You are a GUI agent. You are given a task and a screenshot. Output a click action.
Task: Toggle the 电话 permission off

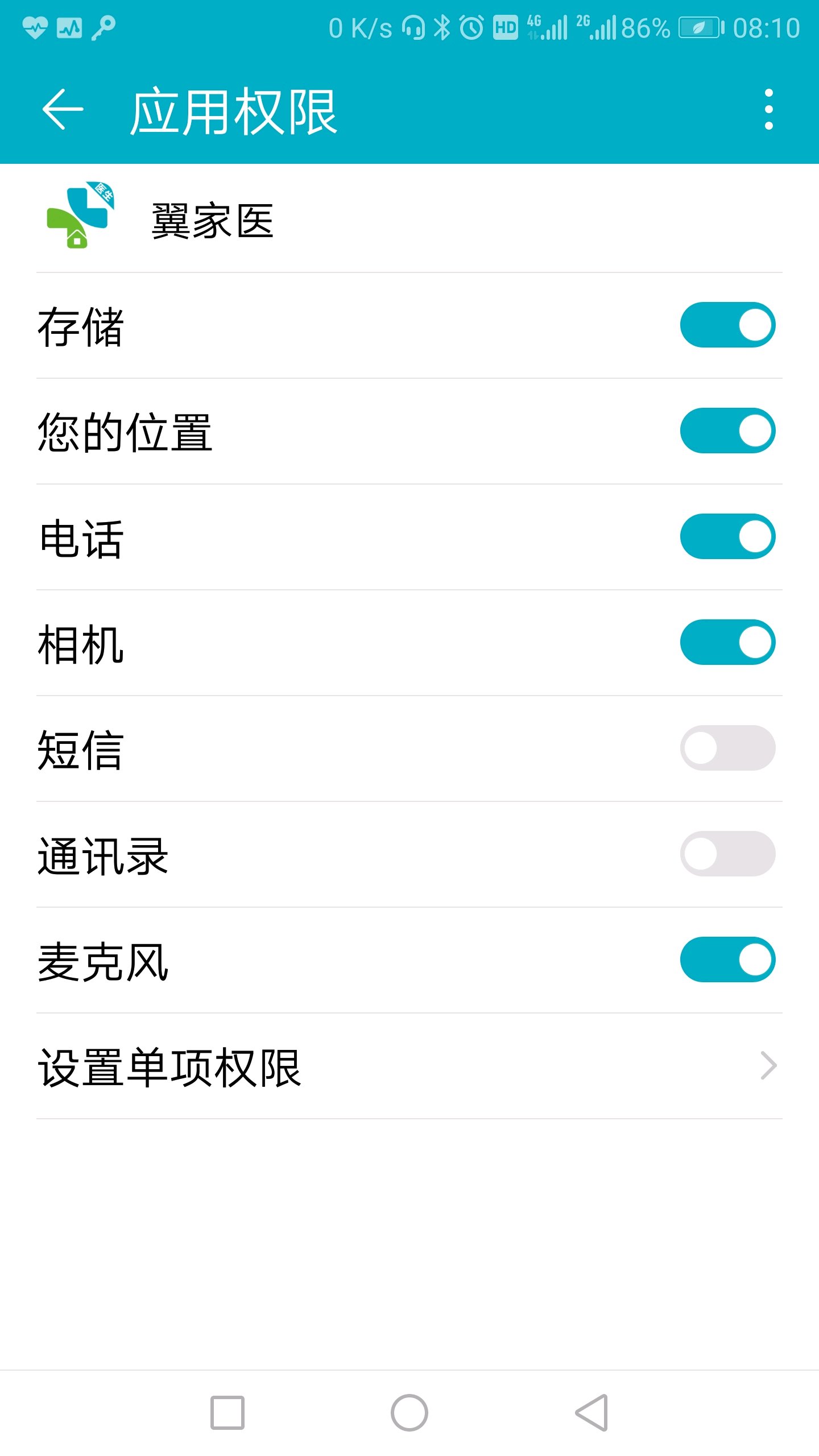(x=727, y=536)
